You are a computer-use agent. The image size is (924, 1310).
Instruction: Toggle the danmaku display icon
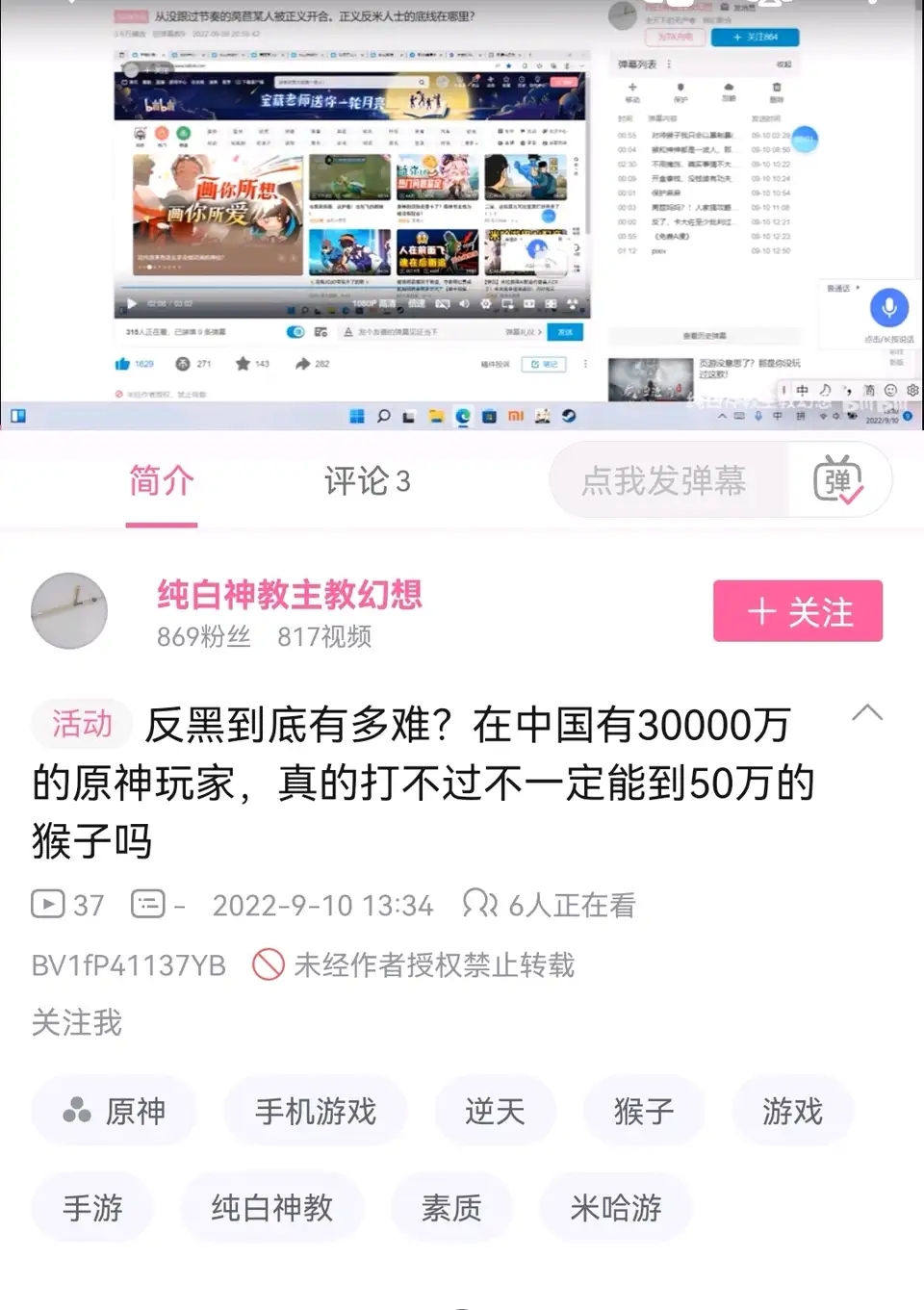point(838,480)
